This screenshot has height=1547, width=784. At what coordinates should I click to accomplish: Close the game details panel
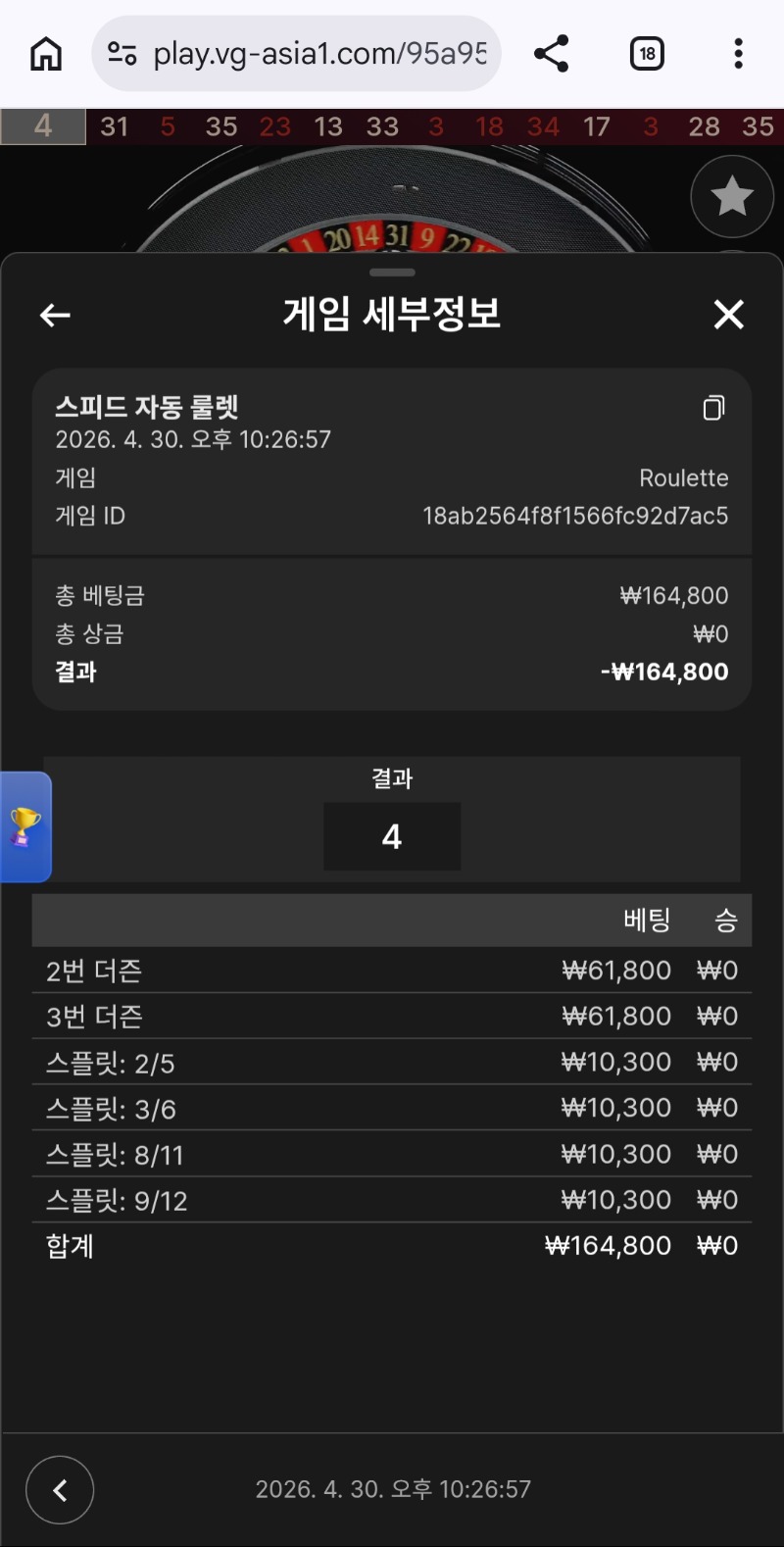(x=728, y=315)
